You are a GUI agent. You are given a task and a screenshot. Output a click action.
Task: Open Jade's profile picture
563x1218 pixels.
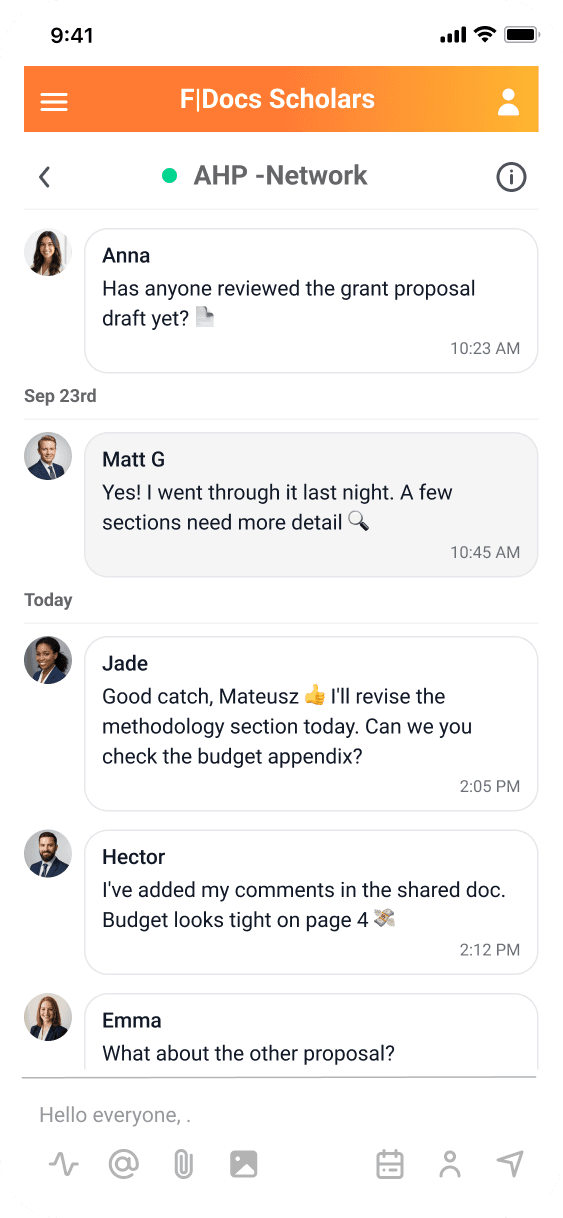48,660
